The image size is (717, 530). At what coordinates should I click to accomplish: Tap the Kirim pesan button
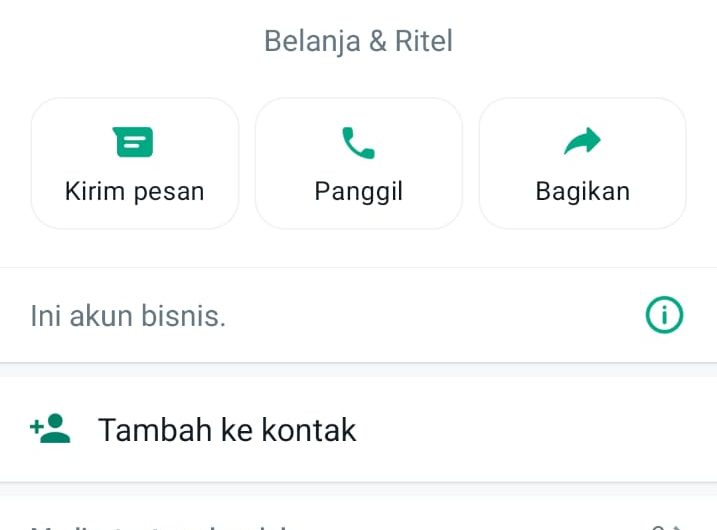(x=135, y=164)
